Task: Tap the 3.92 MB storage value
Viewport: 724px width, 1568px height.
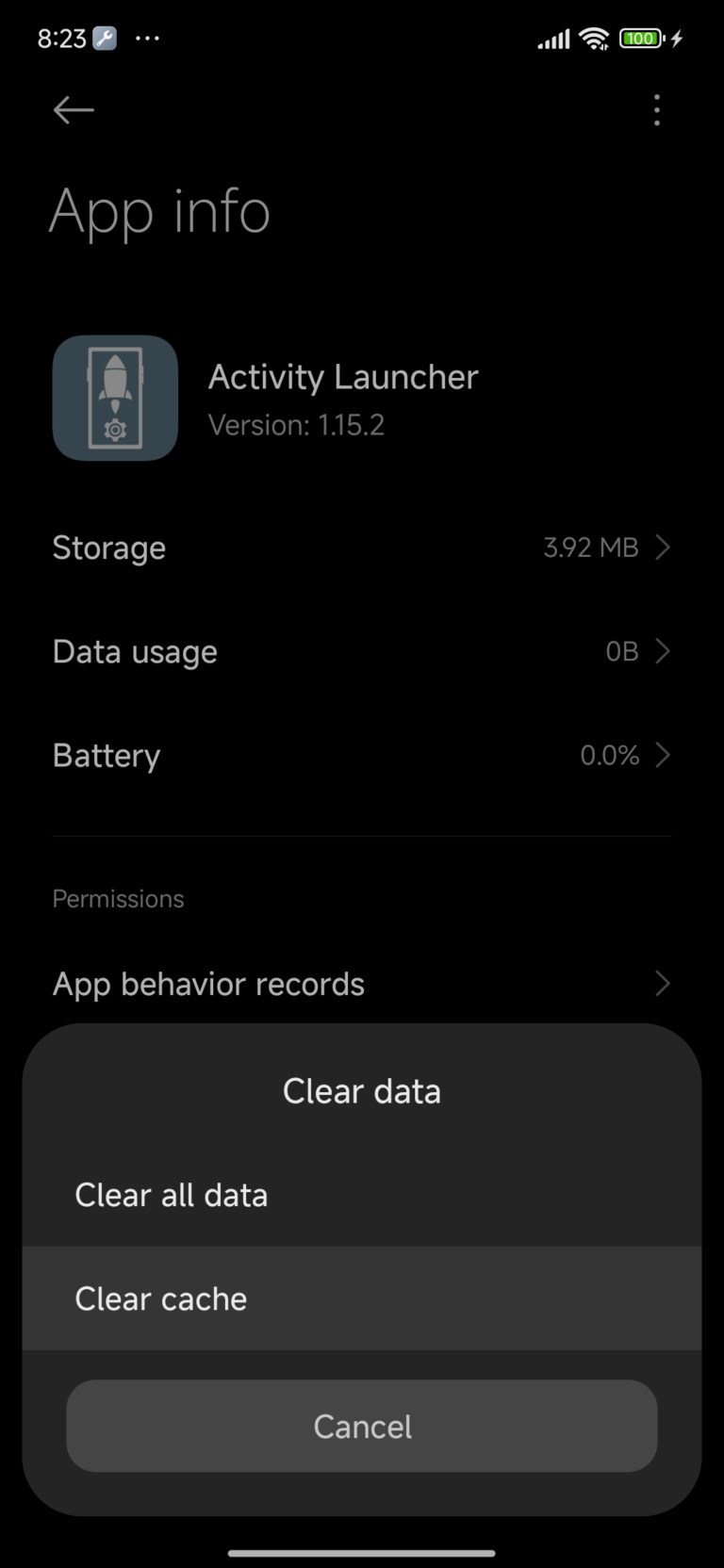Action: coord(591,547)
